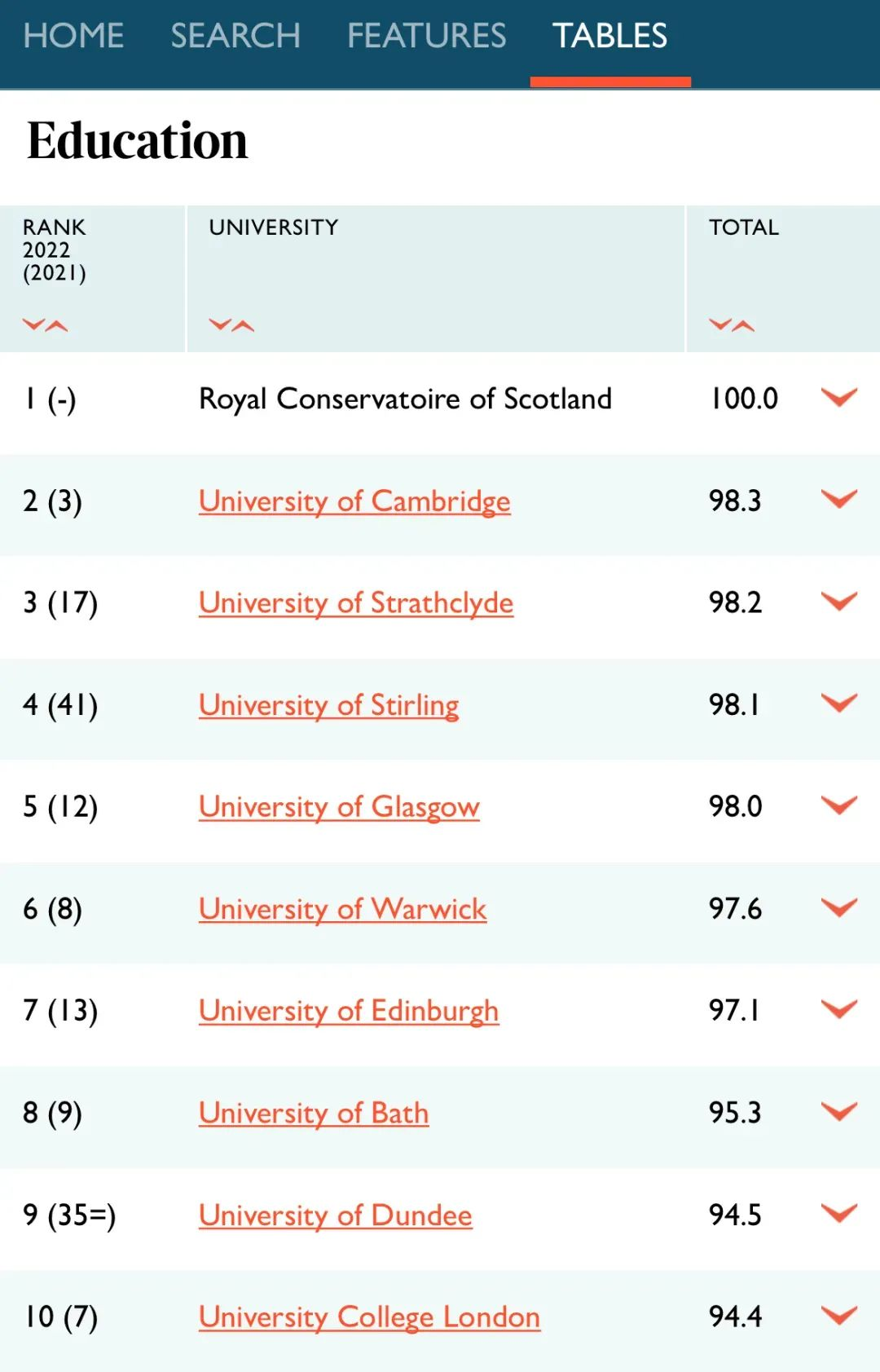
Task: View the University of Warwick page
Action: click(342, 909)
